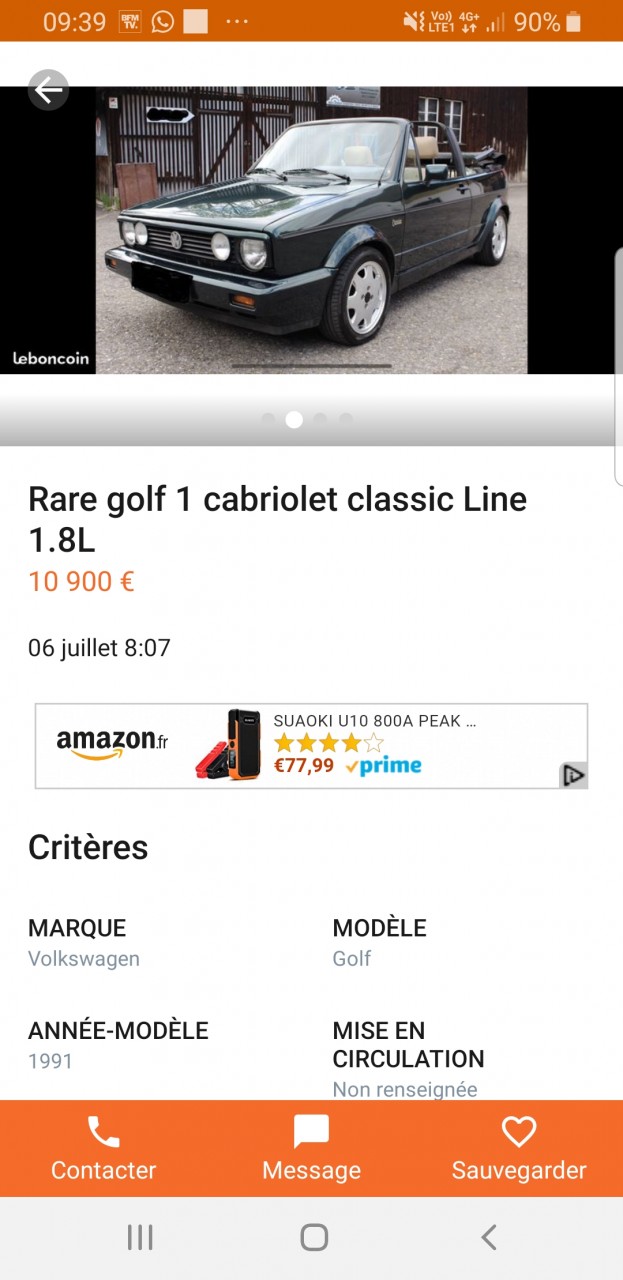
Task: Save this listing with Sauvegarder
Action: [518, 1148]
